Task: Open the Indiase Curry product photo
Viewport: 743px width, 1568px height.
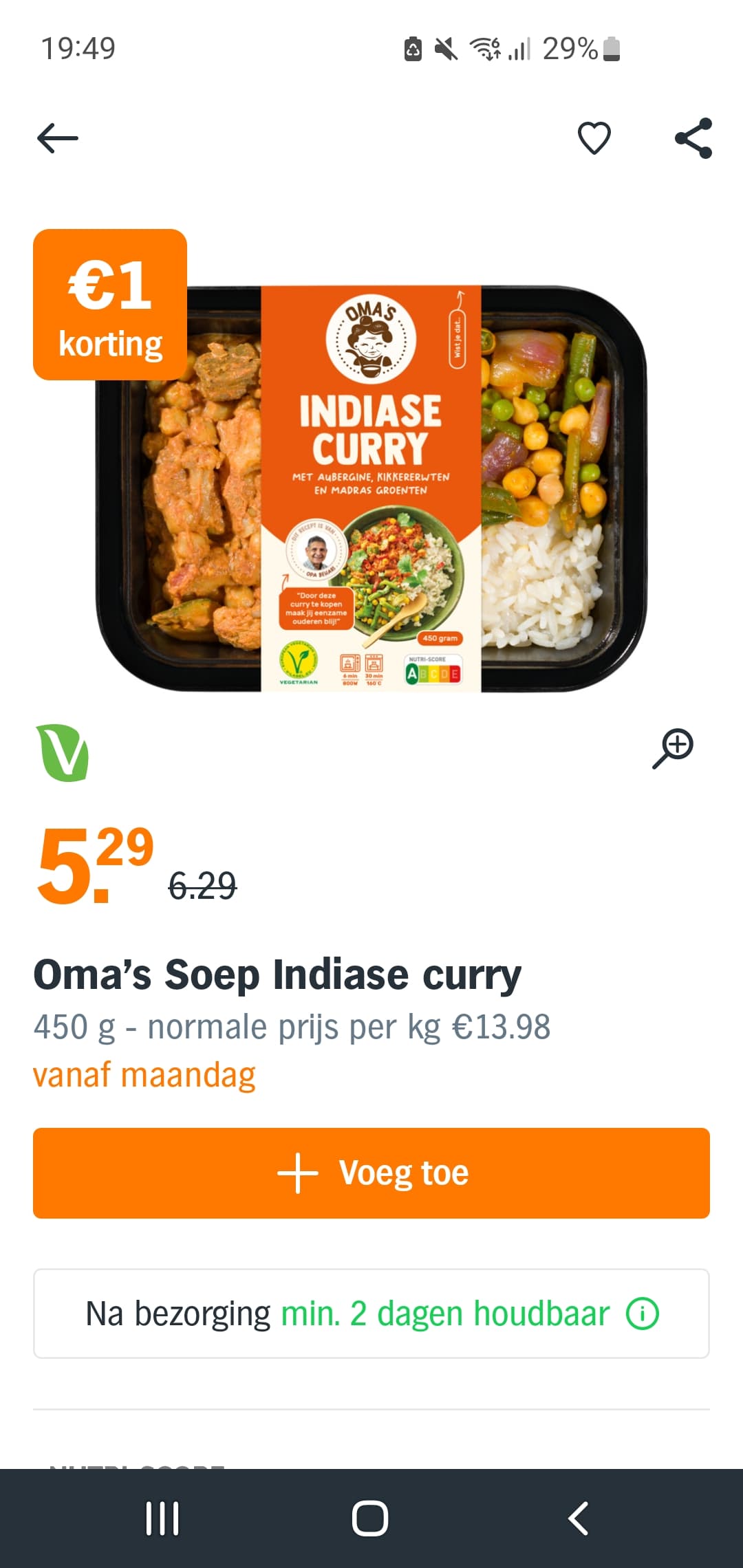Action: (x=371, y=488)
